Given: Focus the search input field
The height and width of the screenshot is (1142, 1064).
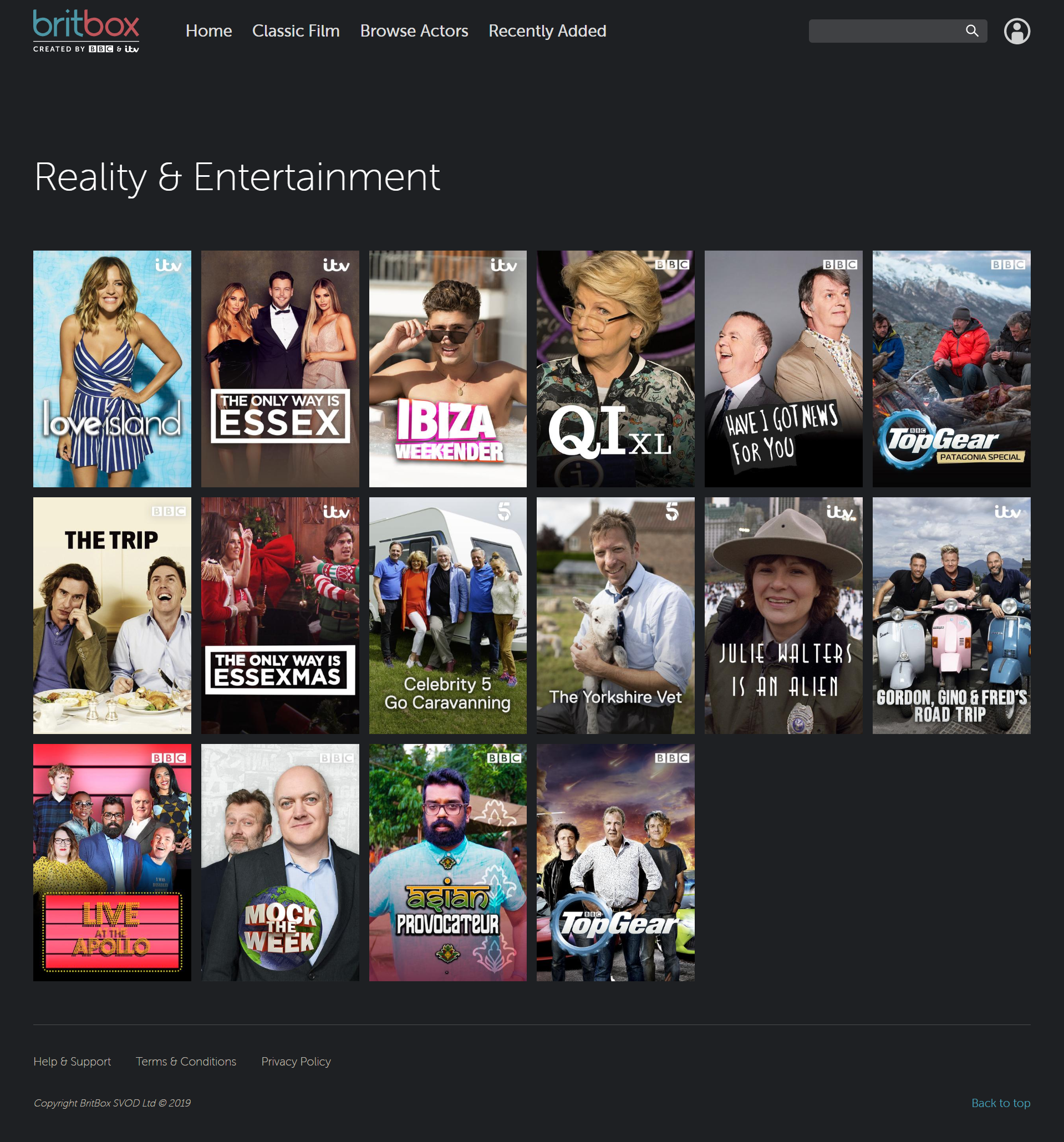Looking at the screenshot, I should (x=885, y=31).
